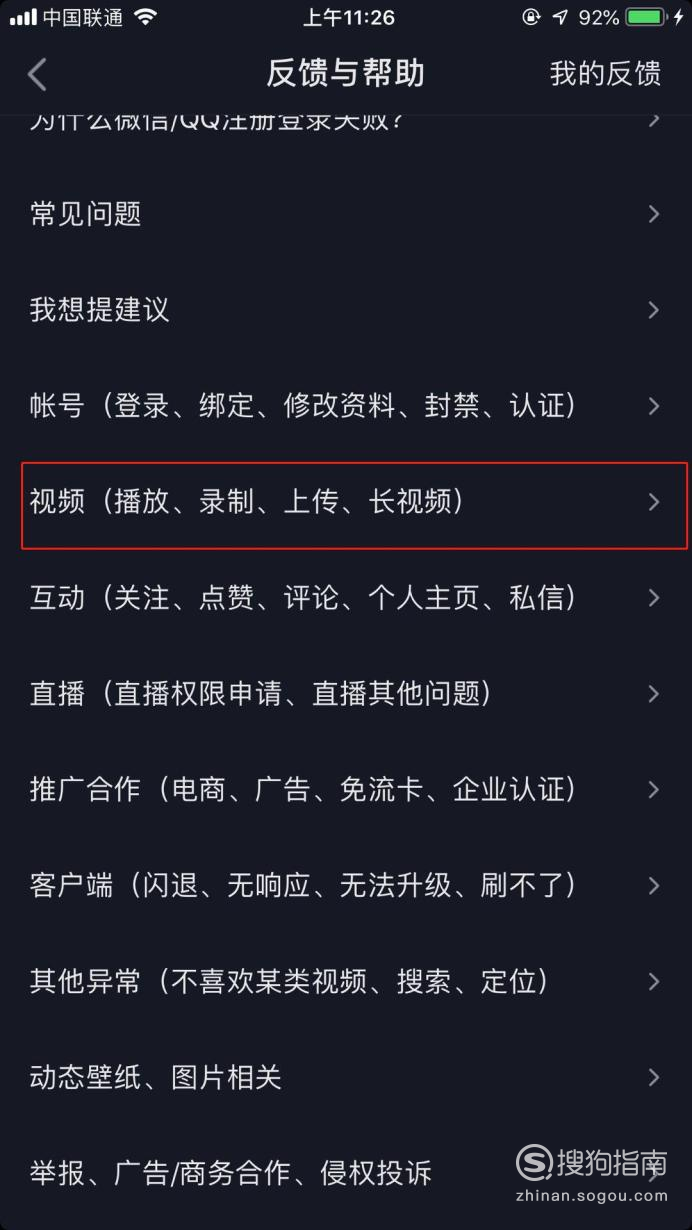
Task: Open 推广合作 (电商、广告) help
Action: [346, 790]
